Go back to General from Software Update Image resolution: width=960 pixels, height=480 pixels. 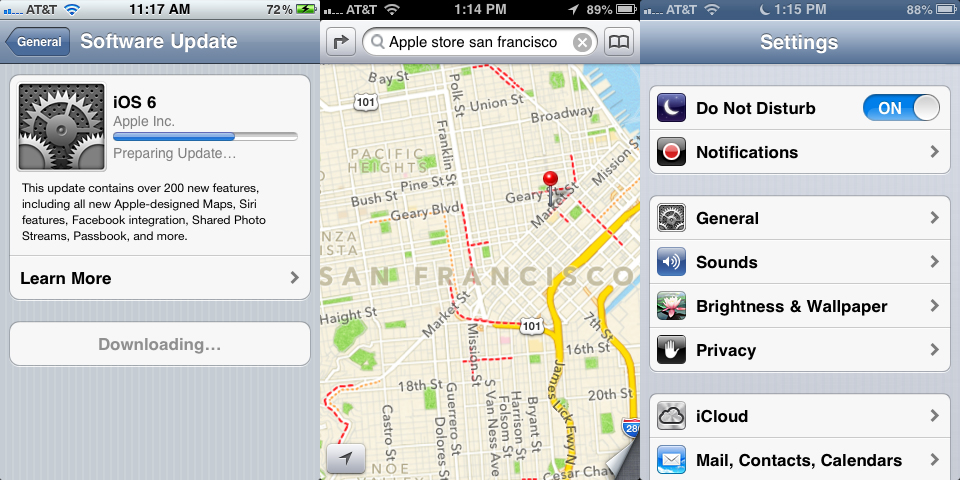pos(38,42)
